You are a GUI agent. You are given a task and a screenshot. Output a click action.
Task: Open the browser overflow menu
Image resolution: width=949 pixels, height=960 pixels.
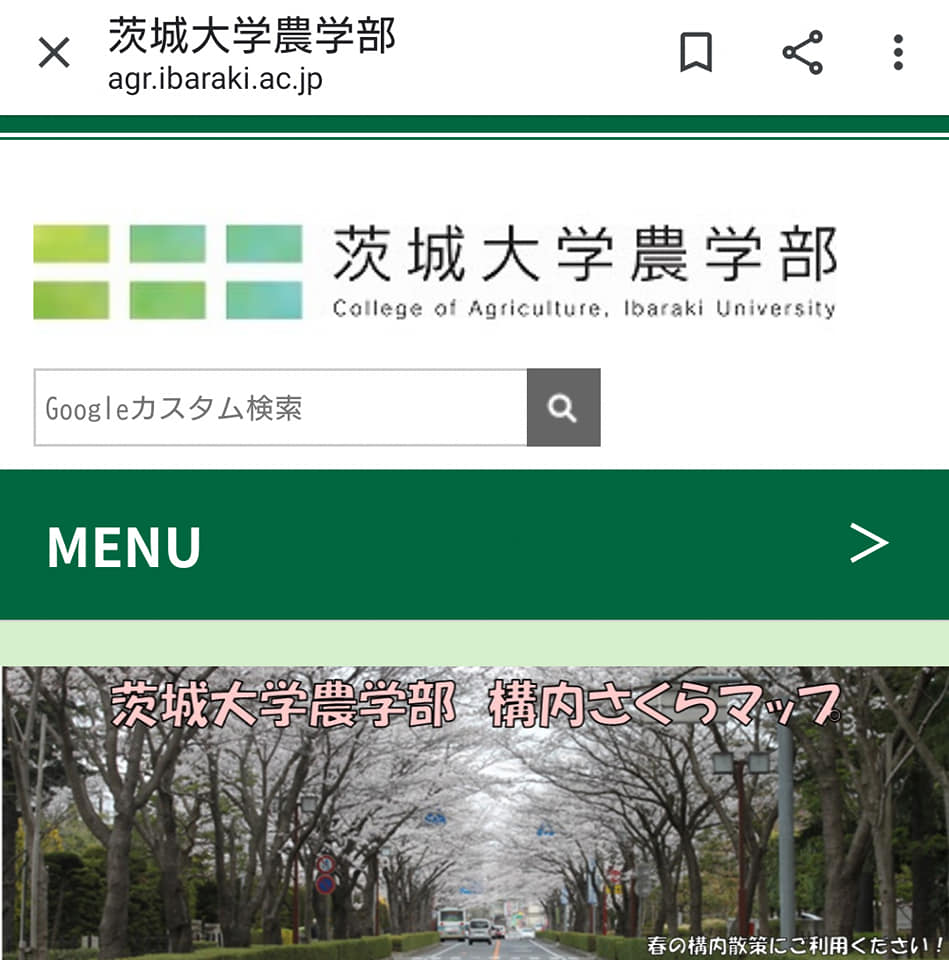point(898,53)
